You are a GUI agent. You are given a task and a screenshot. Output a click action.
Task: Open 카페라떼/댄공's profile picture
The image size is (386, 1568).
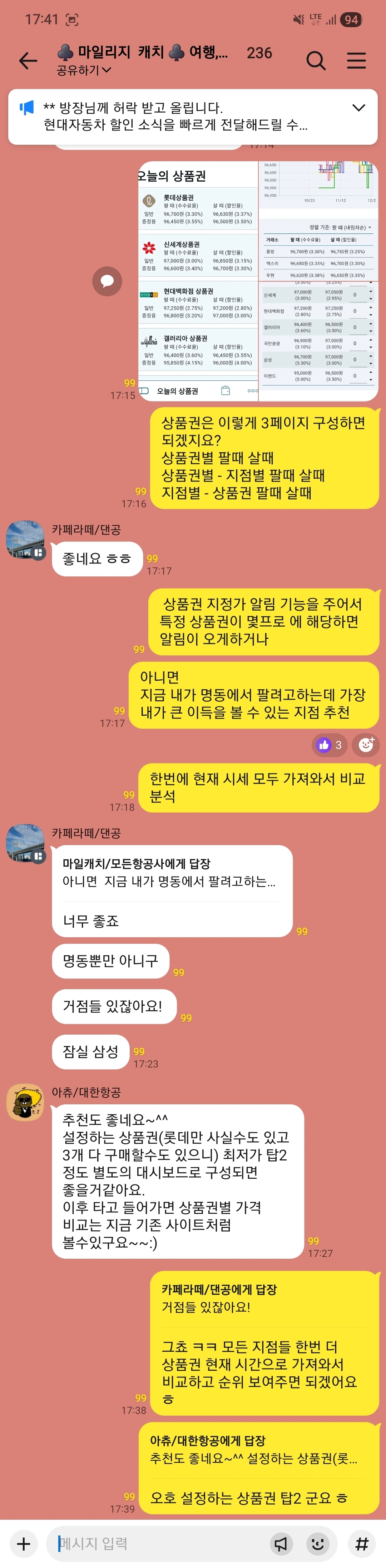pos(24,539)
